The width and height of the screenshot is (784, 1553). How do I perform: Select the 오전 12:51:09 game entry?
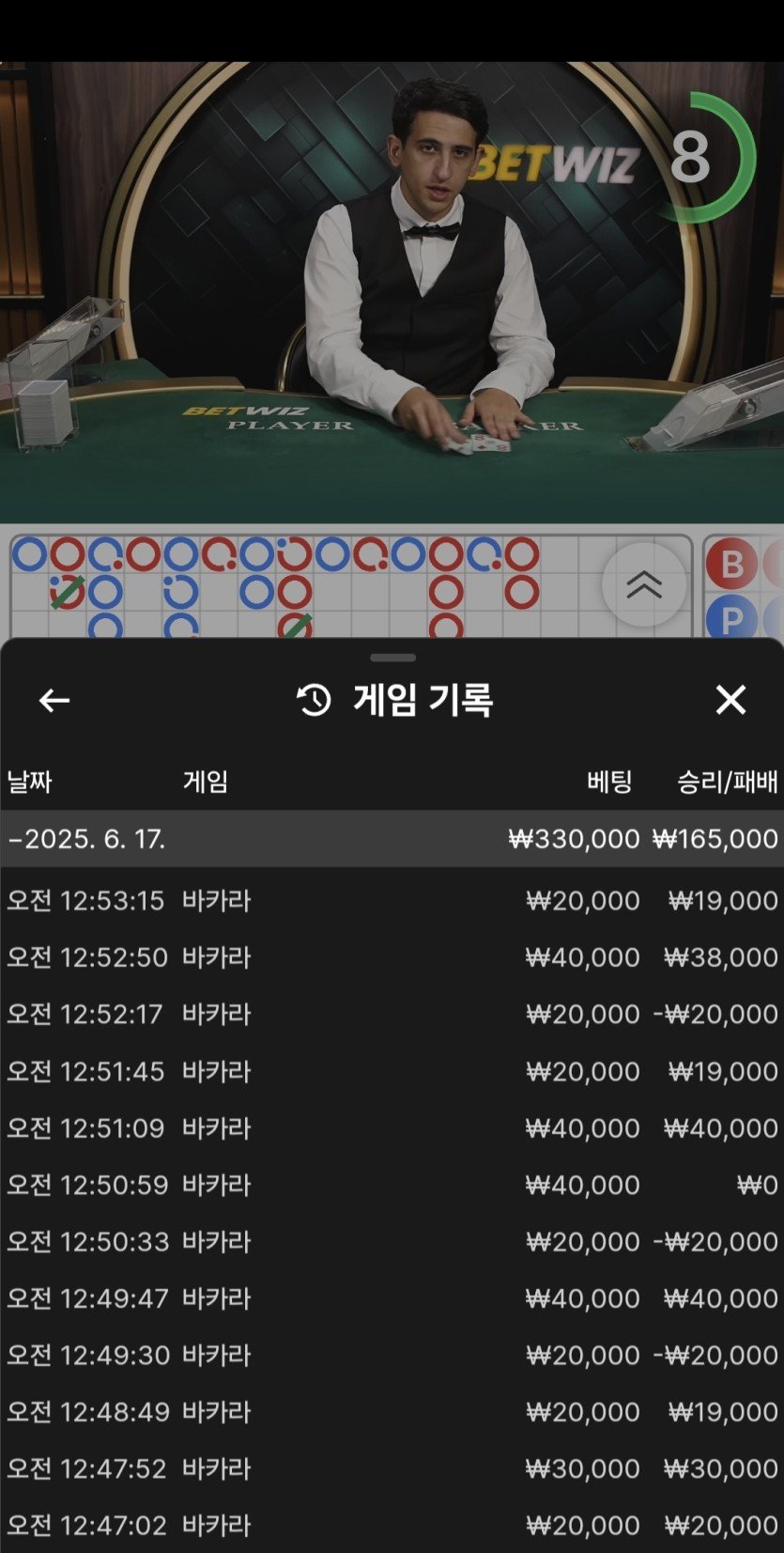coord(392,1128)
